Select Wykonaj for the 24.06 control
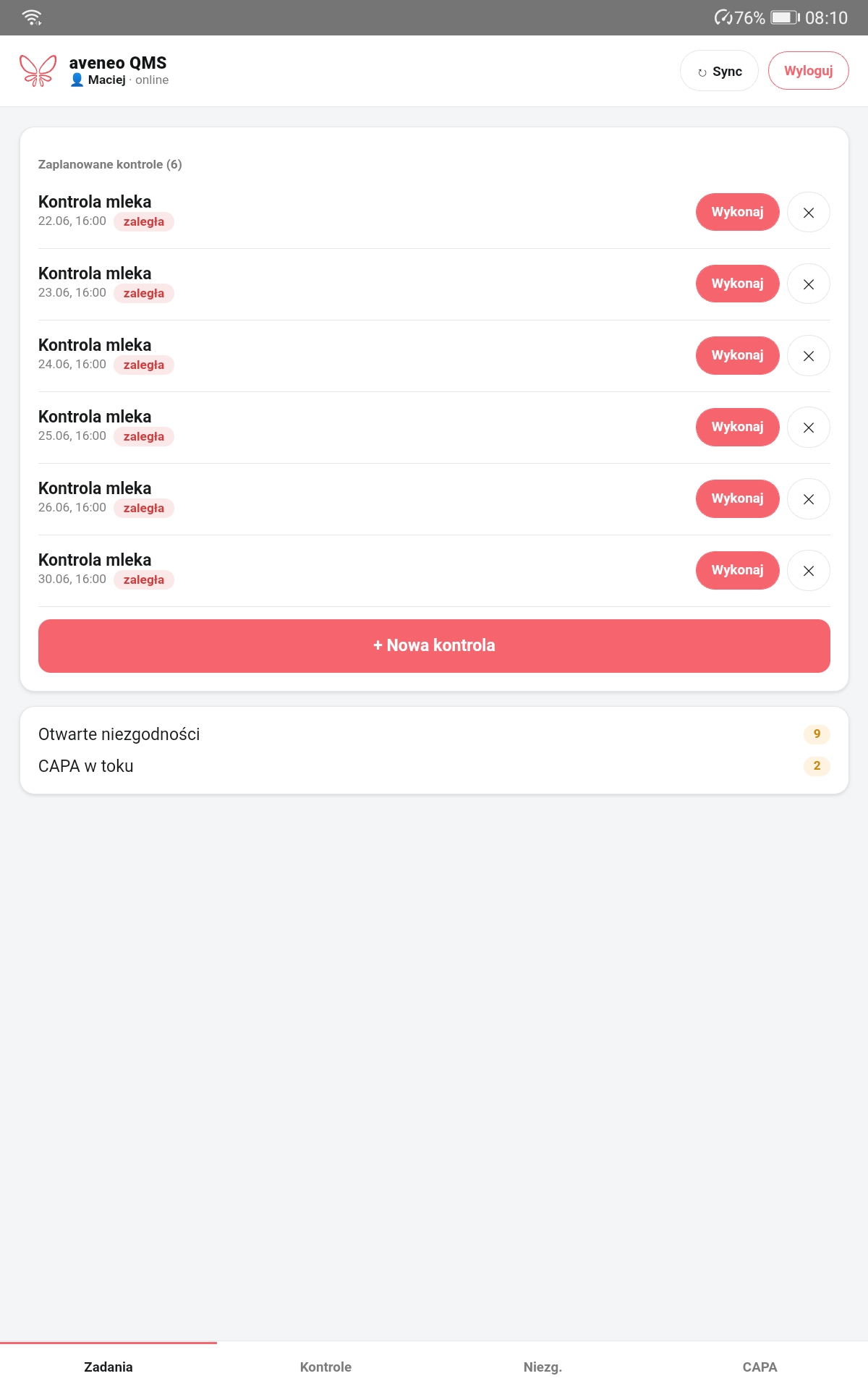This screenshot has width=868, height=1389. point(737,355)
